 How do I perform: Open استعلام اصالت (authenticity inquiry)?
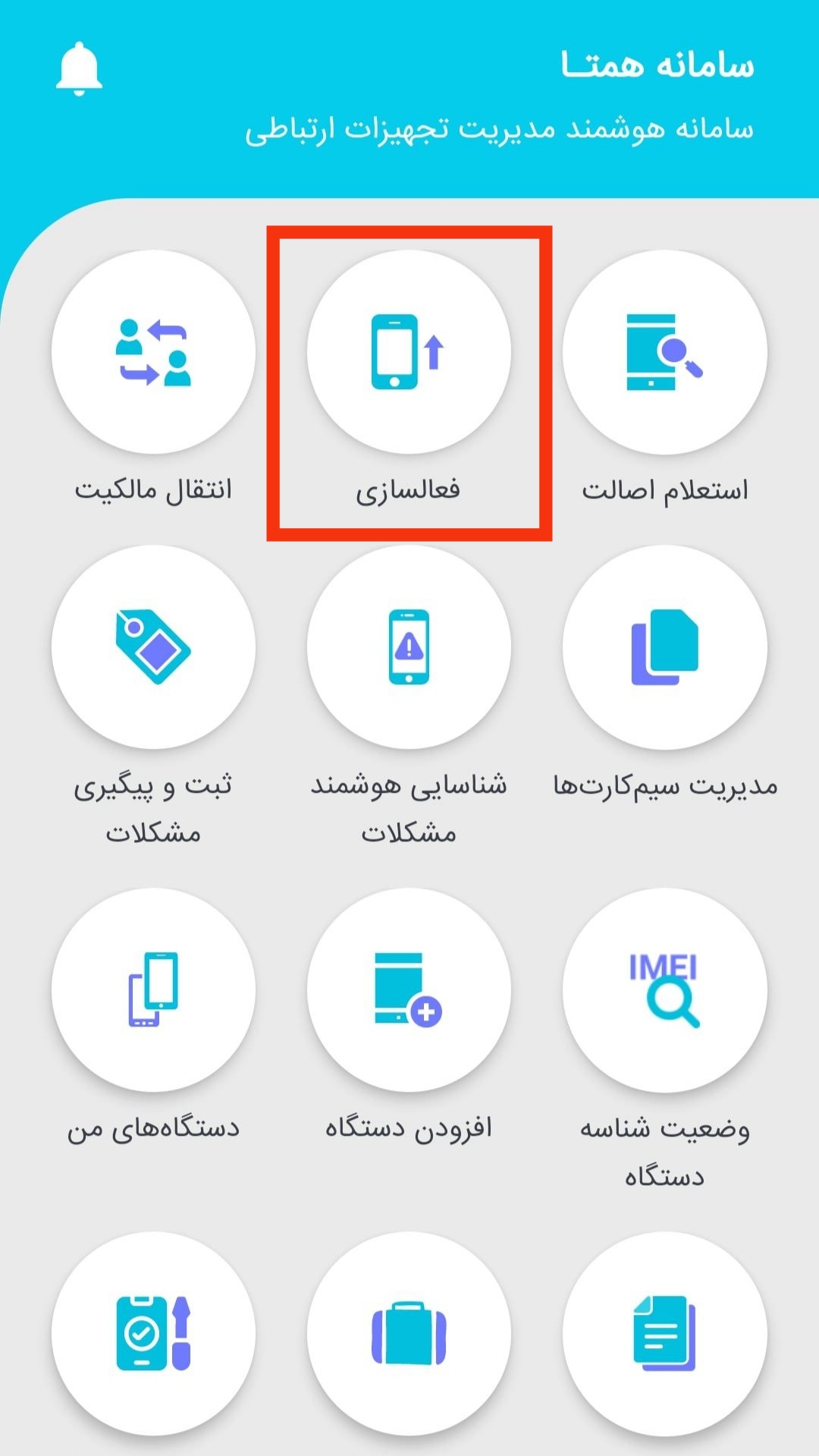pyautogui.click(x=664, y=353)
